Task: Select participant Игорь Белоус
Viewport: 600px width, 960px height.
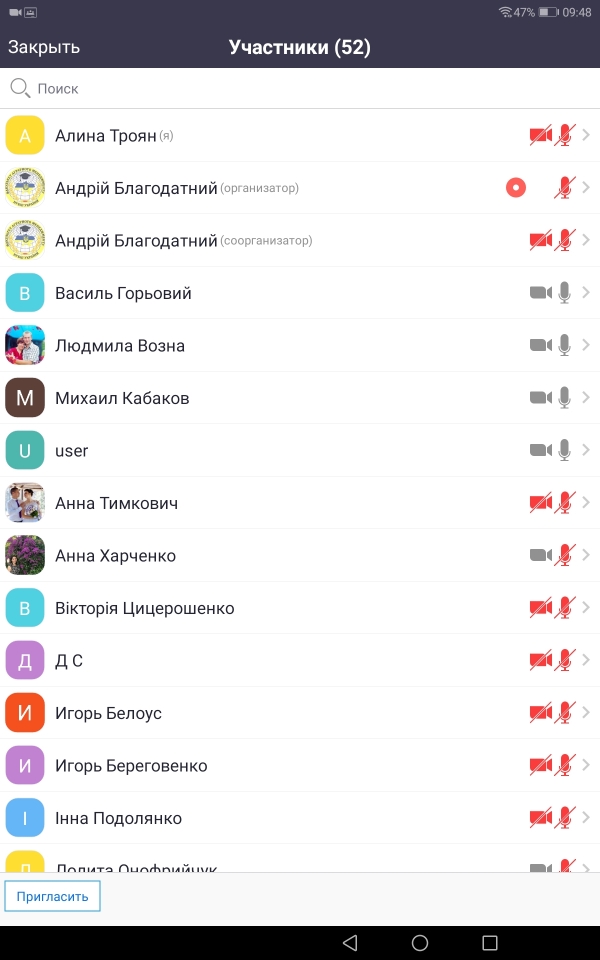Action: (300, 713)
